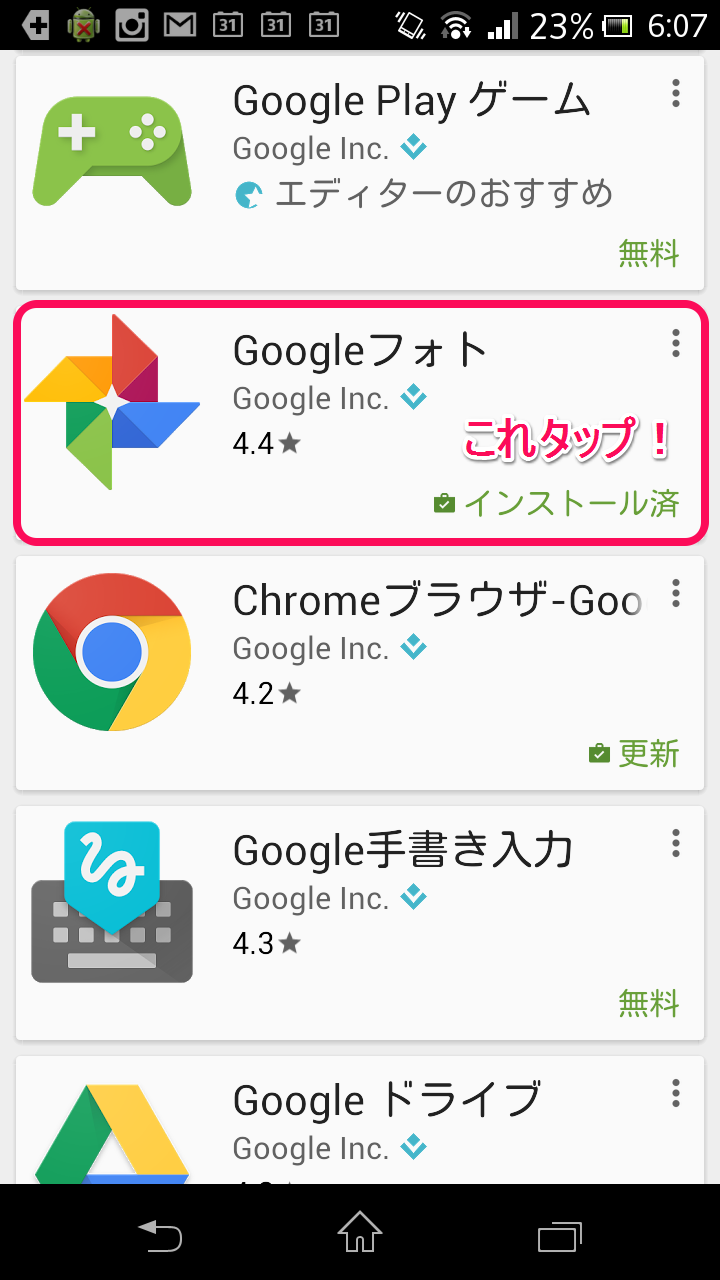Open overflow menu for Google ドライブ
This screenshot has width=720, height=1280.
(x=676, y=1093)
